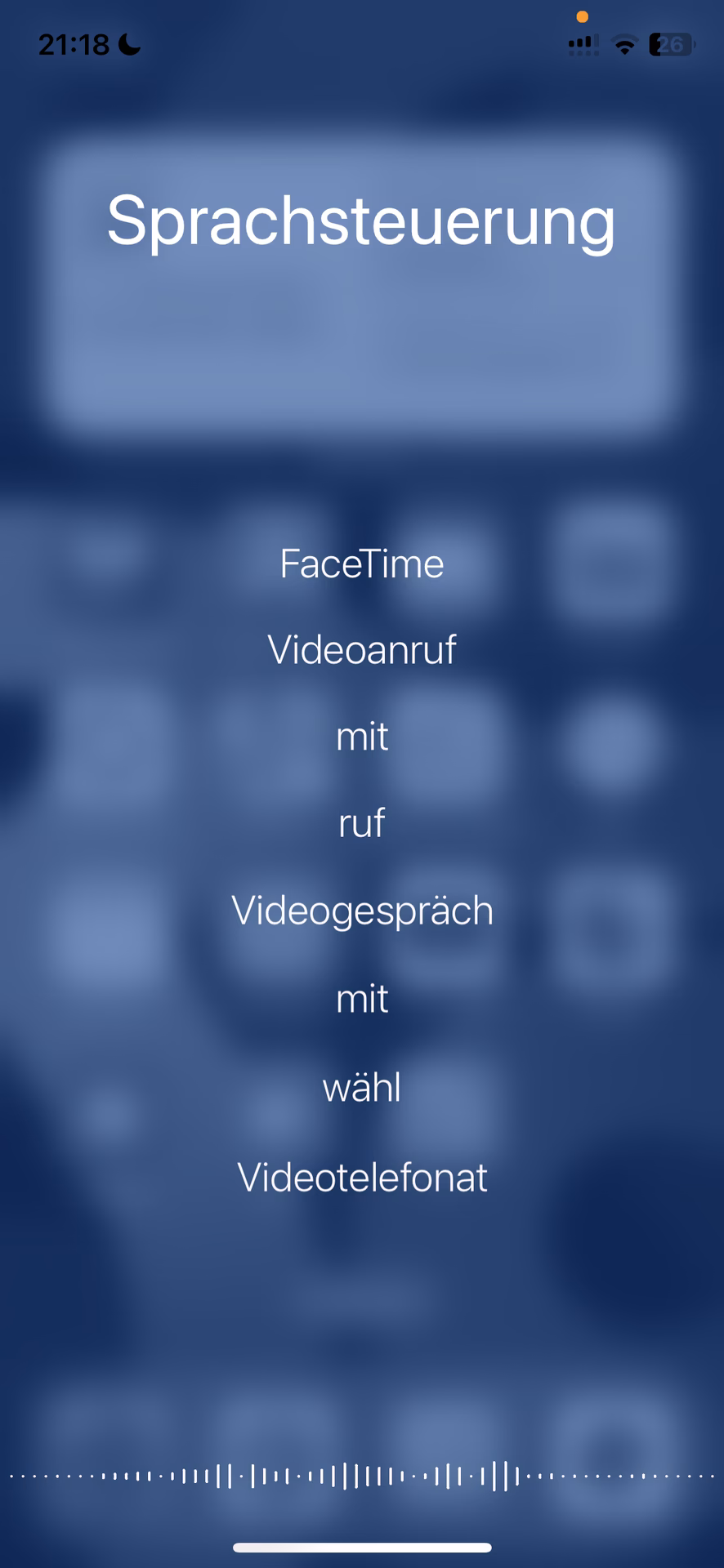The width and height of the screenshot is (724, 1568).
Task: Tap the cellular signal strength icon
Action: click(x=581, y=43)
